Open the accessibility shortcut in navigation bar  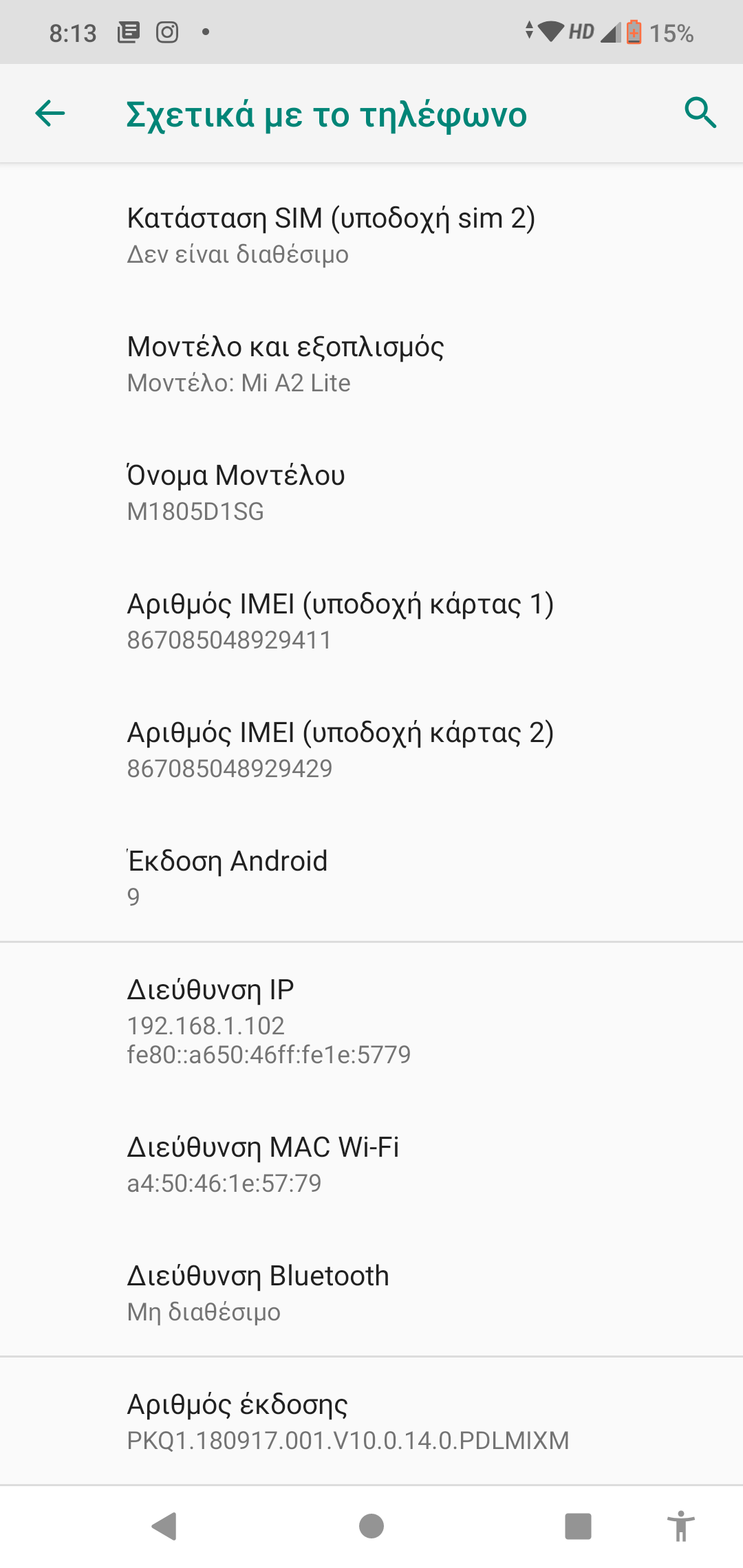click(681, 1526)
